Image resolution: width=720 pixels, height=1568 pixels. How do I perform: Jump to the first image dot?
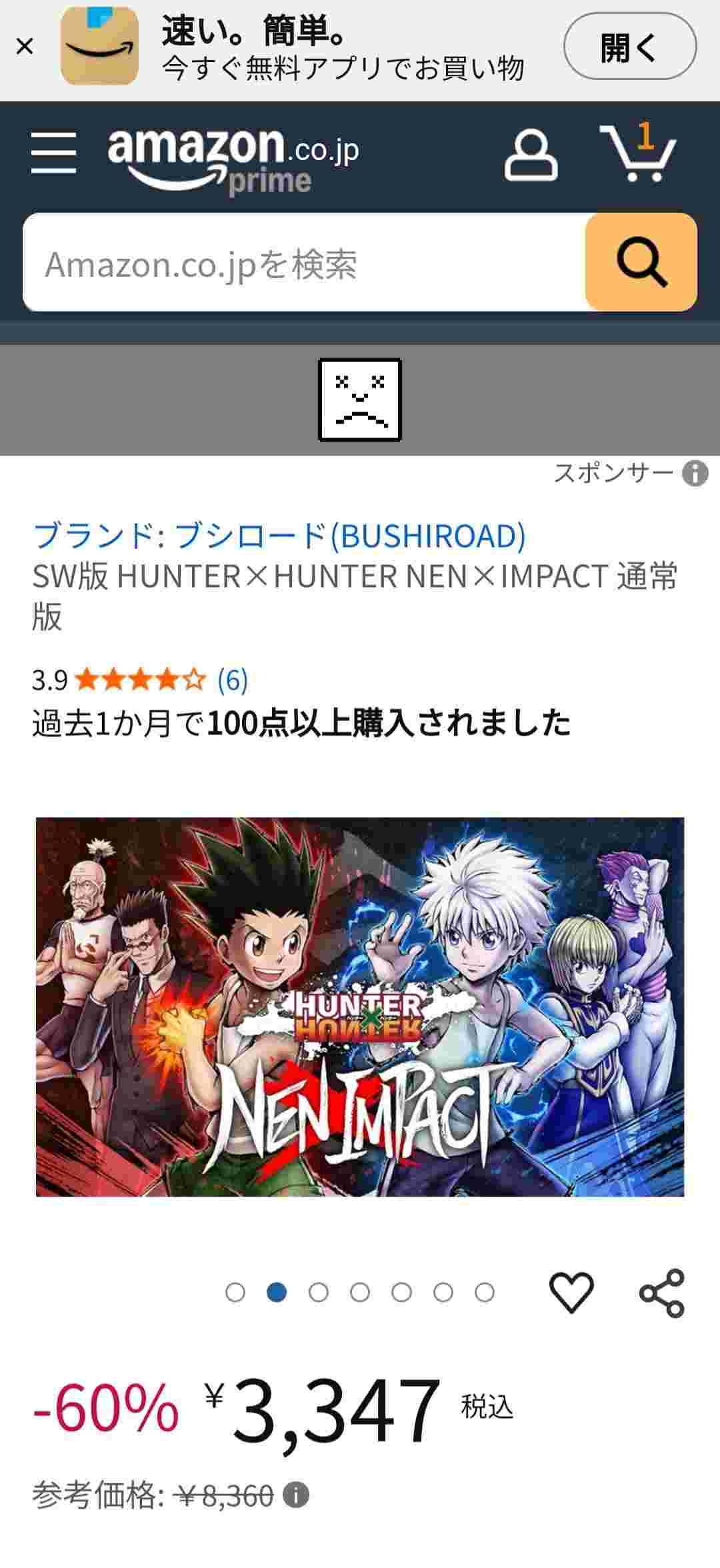click(x=235, y=1293)
